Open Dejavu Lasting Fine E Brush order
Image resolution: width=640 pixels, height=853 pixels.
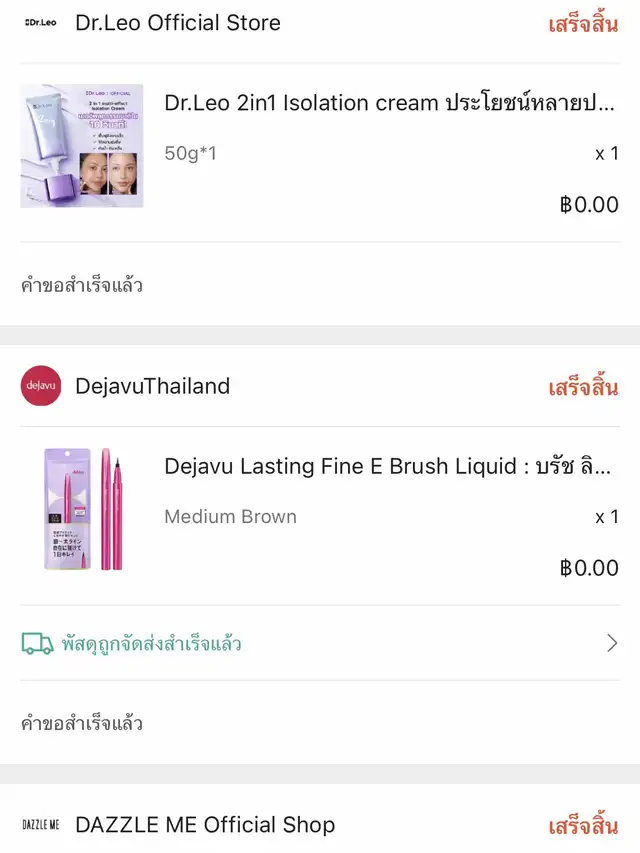pyautogui.click(x=387, y=467)
